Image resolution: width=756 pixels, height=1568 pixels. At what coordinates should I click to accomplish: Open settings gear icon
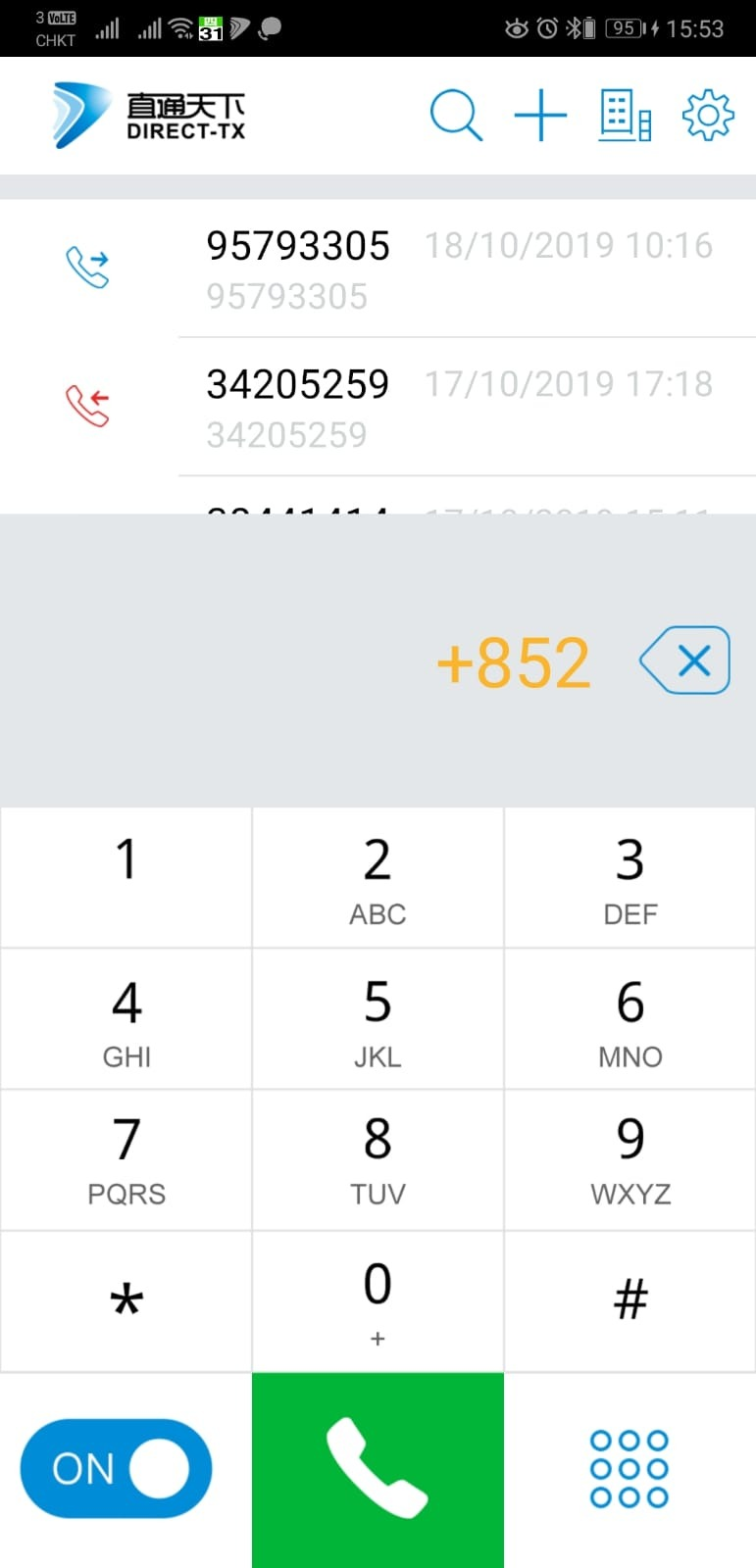click(x=708, y=116)
